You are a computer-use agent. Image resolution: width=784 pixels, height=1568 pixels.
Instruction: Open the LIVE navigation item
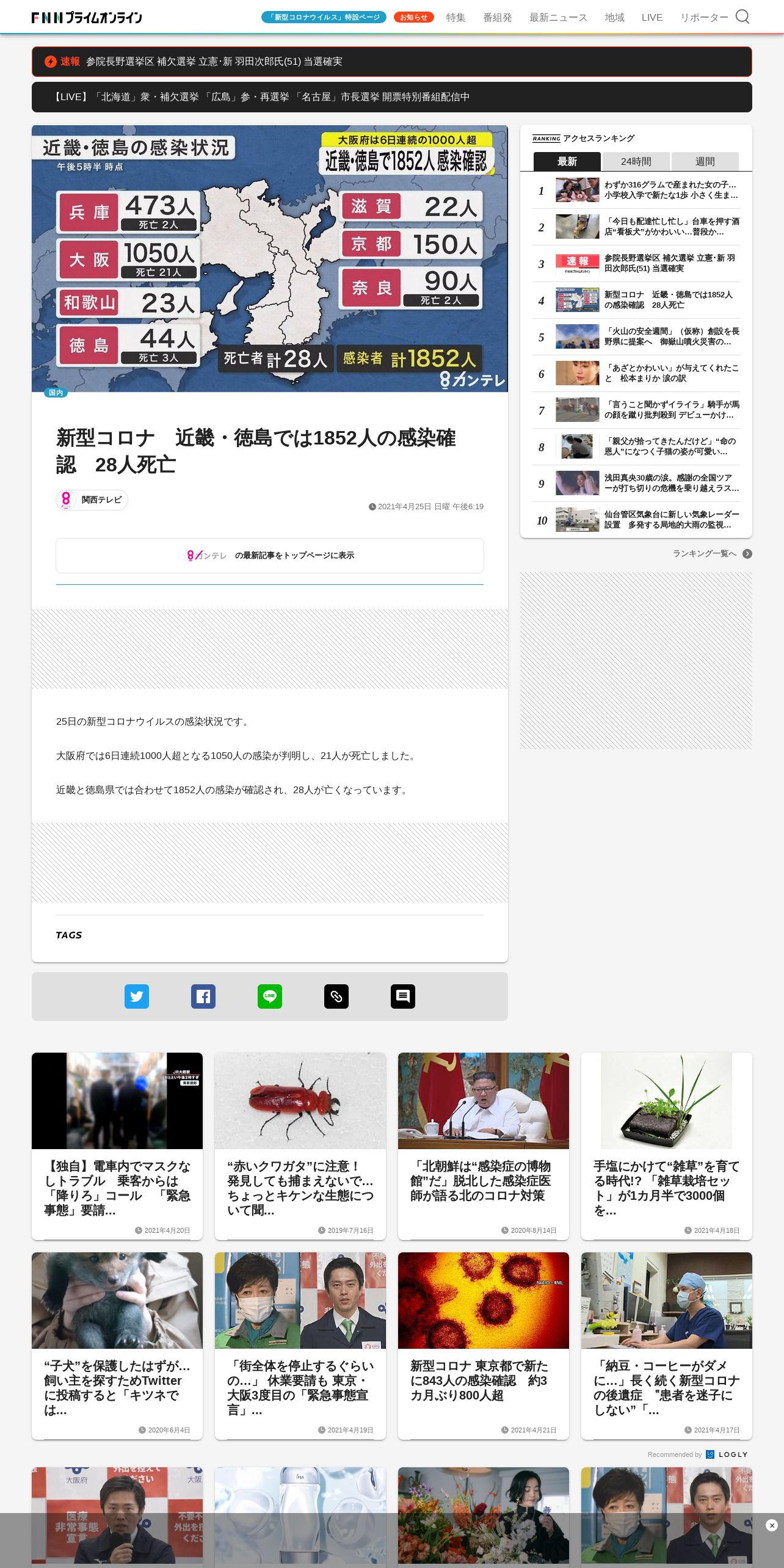click(652, 18)
